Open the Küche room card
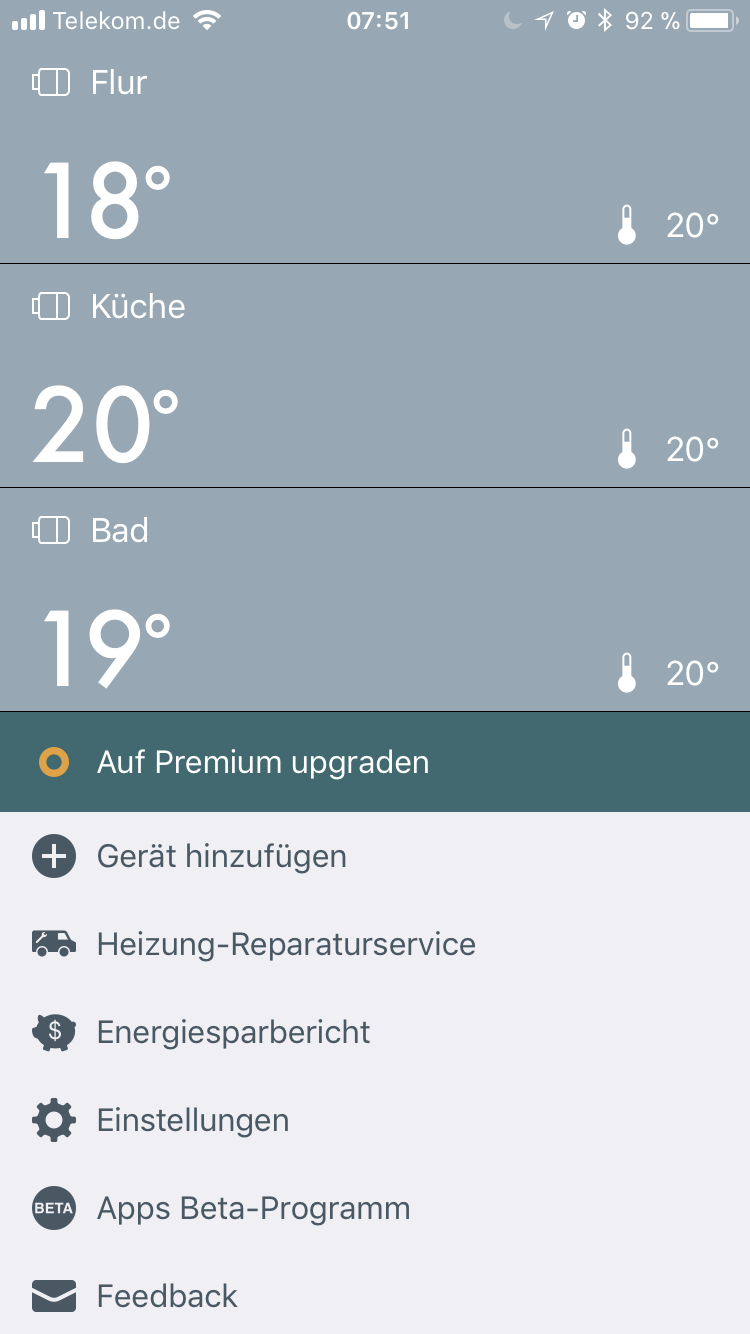Viewport: 750px width, 1334px height. [x=375, y=376]
